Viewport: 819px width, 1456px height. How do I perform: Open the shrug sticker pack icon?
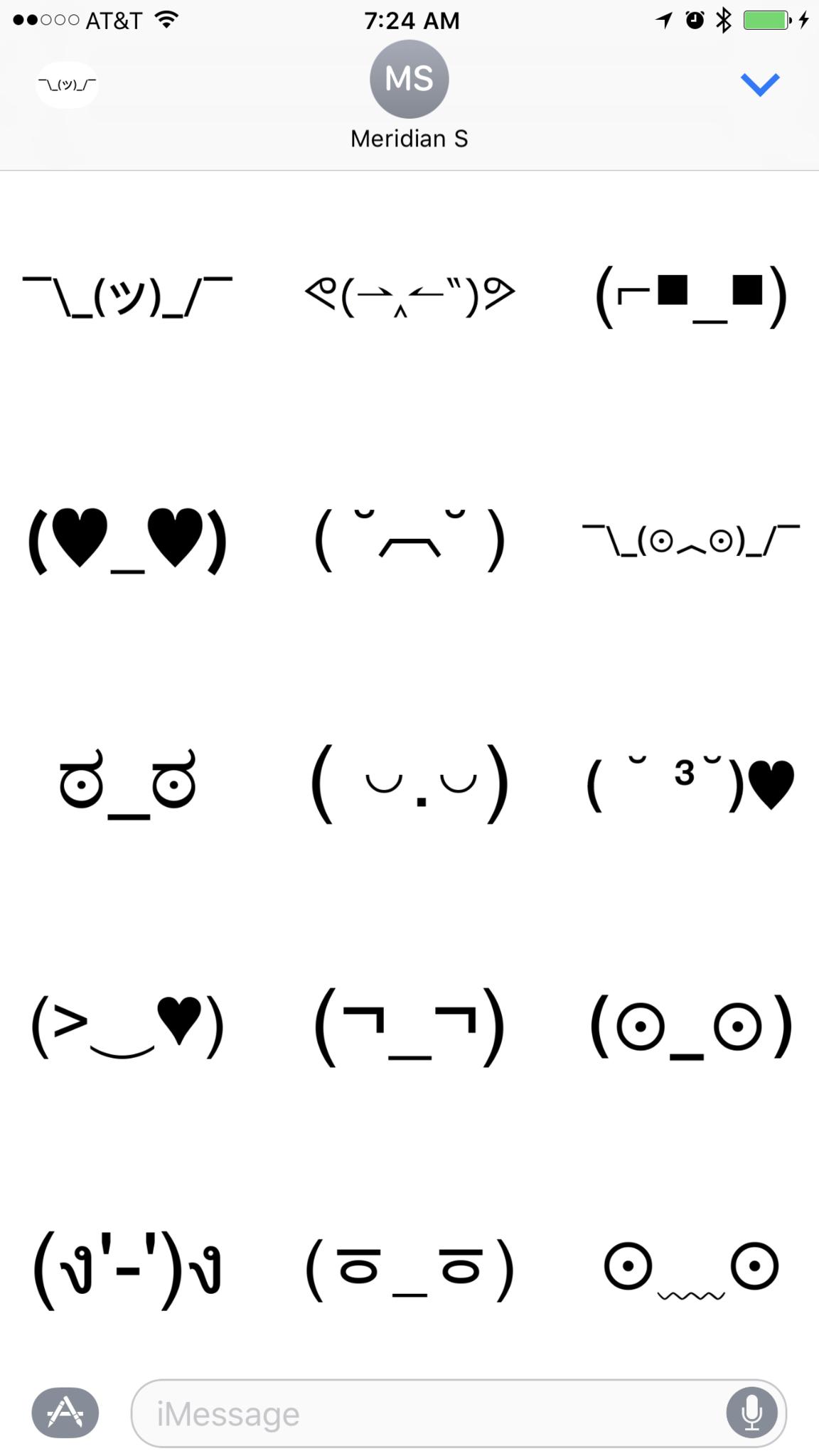[x=67, y=85]
